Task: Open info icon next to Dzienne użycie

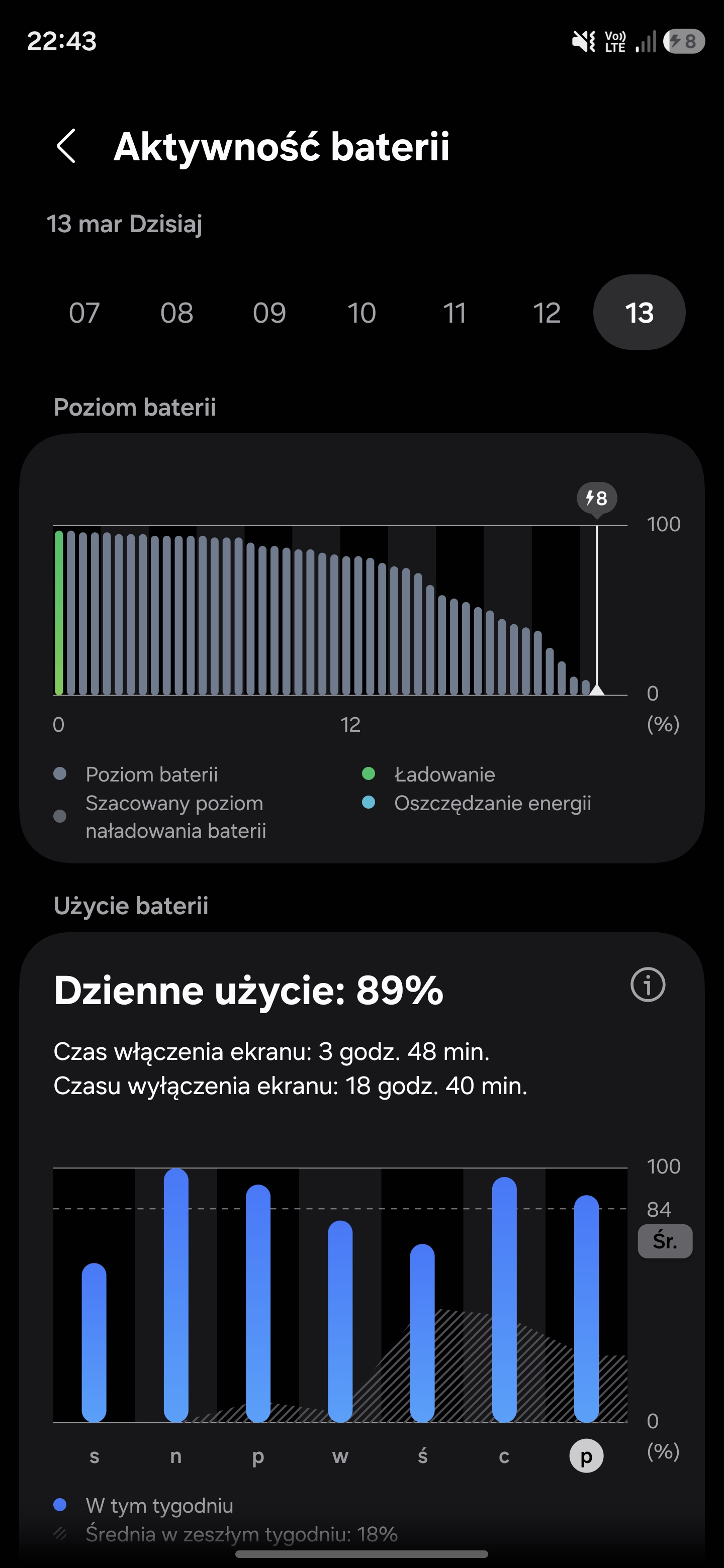Action: pyautogui.click(x=647, y=984)
